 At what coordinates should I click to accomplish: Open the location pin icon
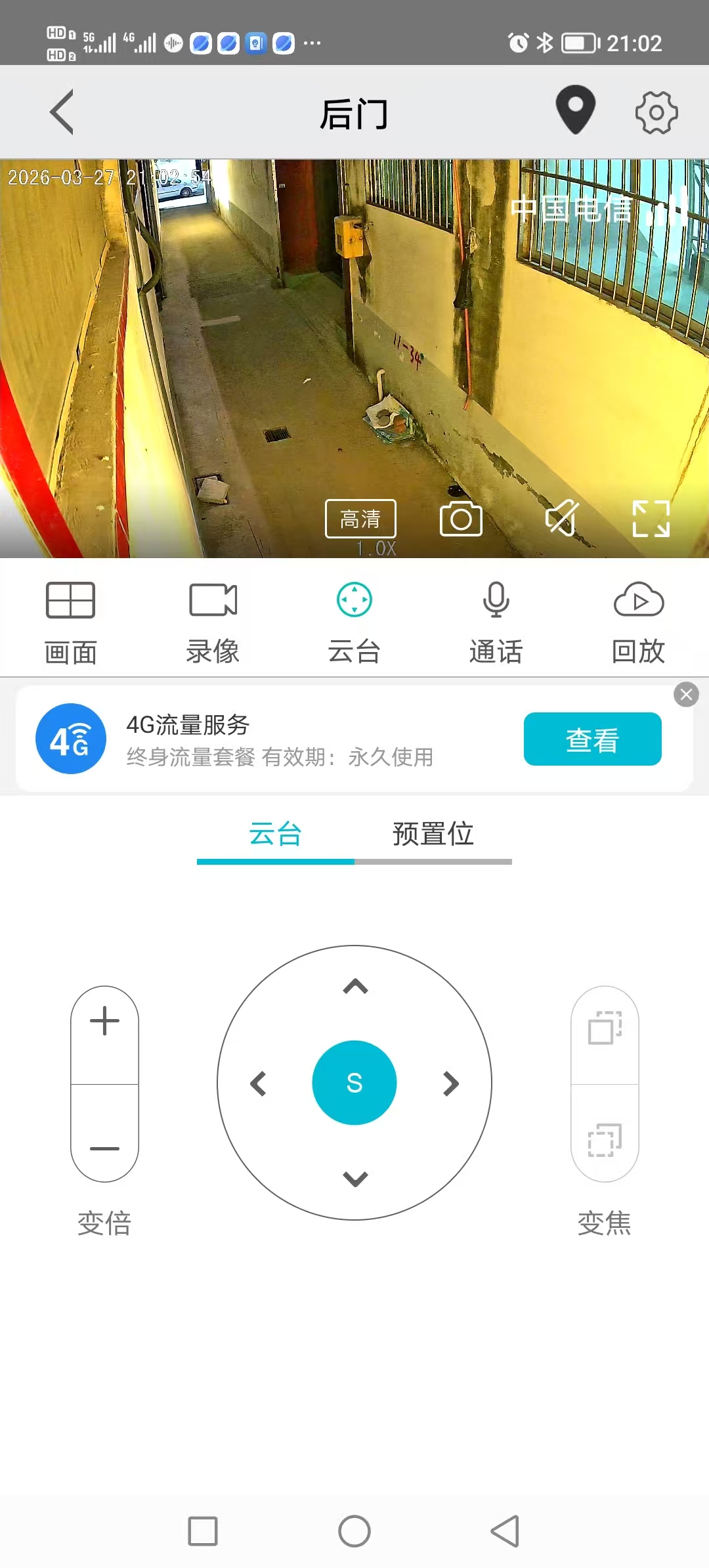click(x=575, y=110)
